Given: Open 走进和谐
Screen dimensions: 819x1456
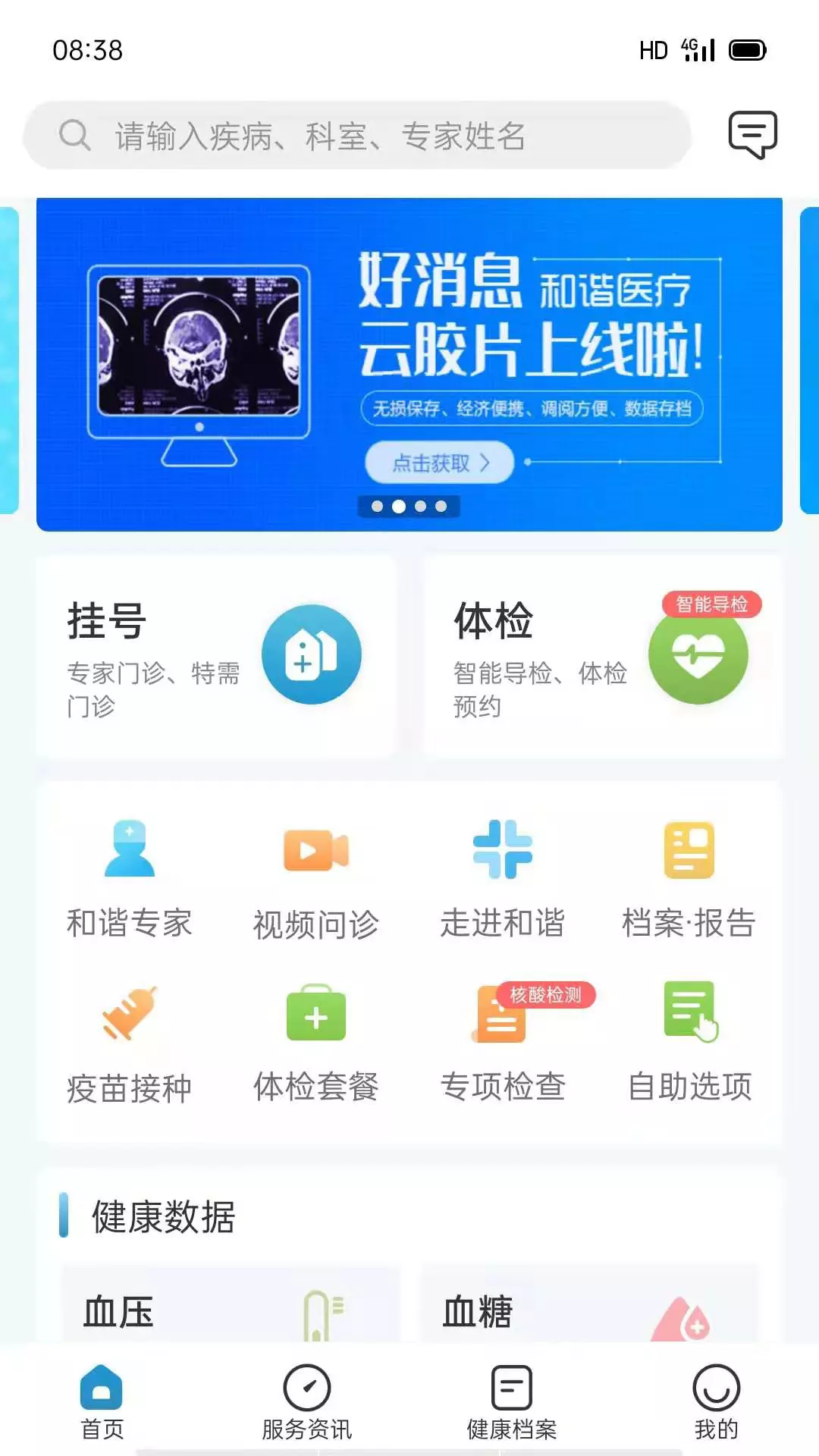Looking at the screenshot, I should pyautogui.click(x=503, y=880).
